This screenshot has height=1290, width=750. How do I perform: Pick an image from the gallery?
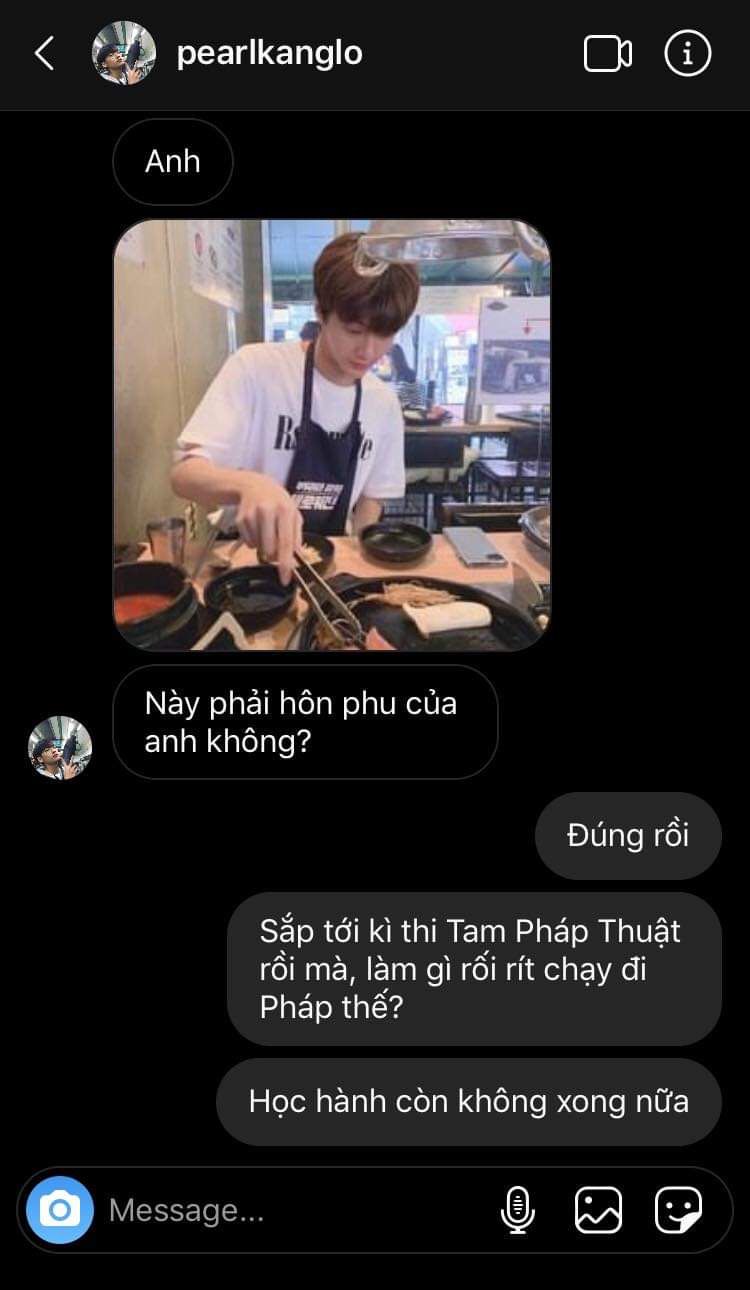[x=598, y=1210]
